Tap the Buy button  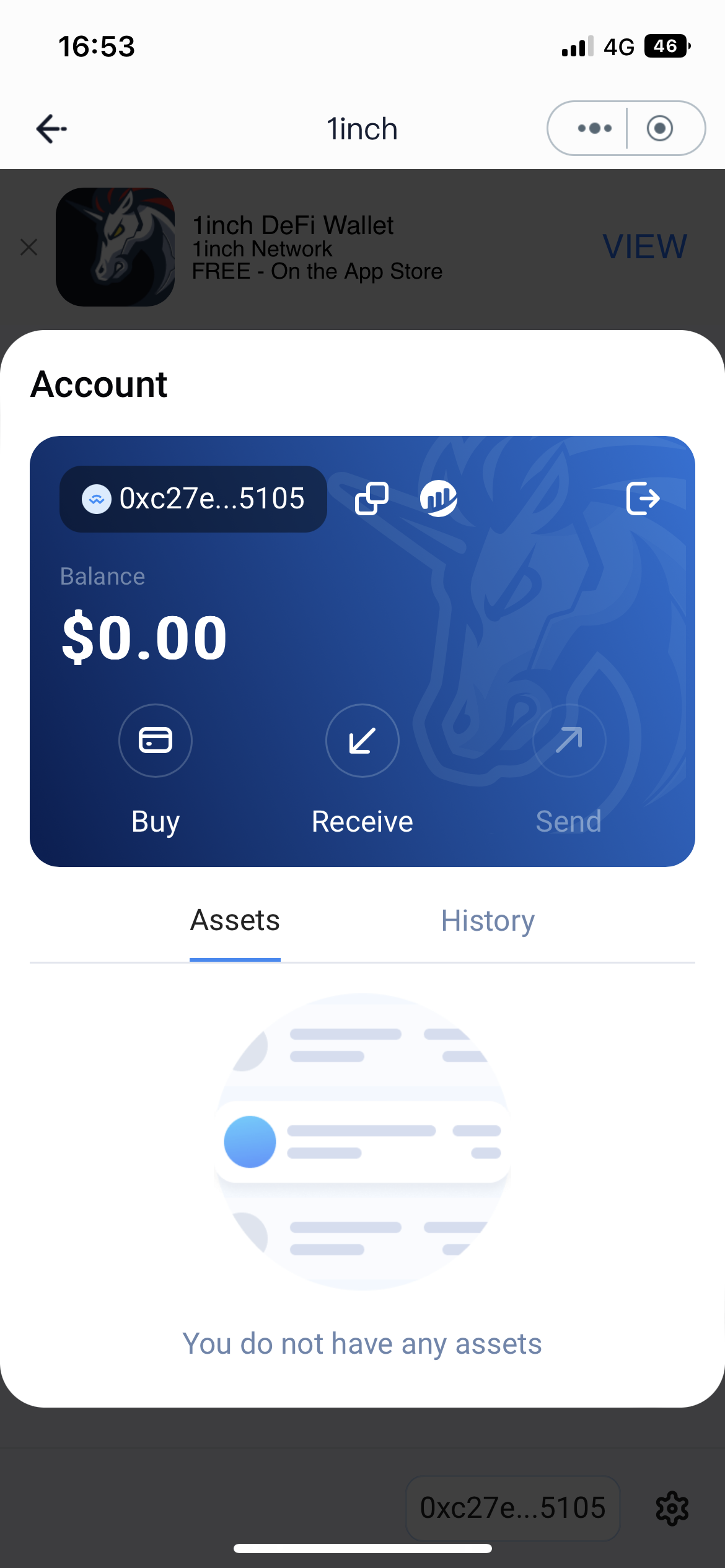click(x=156, y=771)
